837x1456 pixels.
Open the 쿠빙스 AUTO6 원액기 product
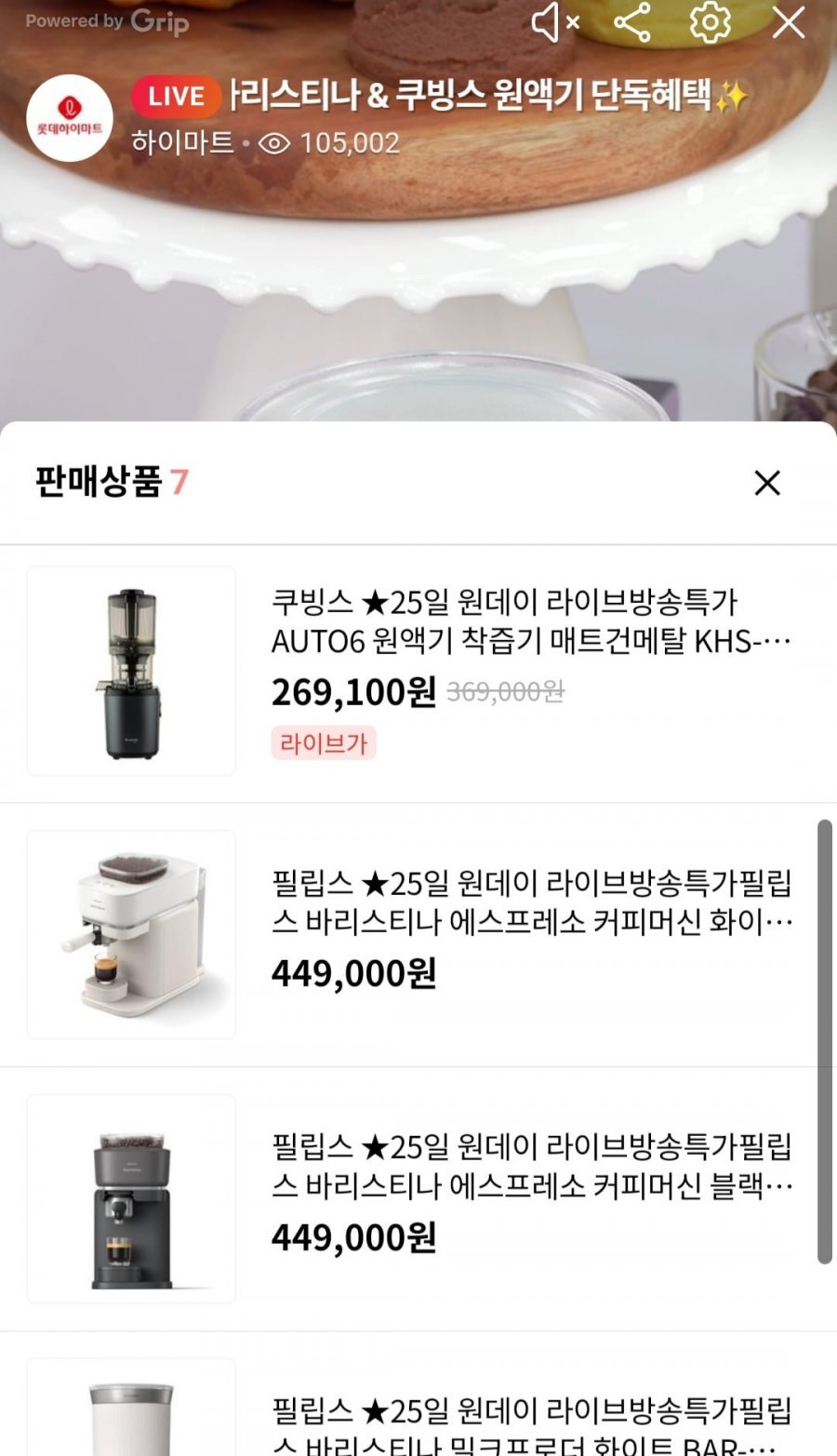(x=418, y=672)
